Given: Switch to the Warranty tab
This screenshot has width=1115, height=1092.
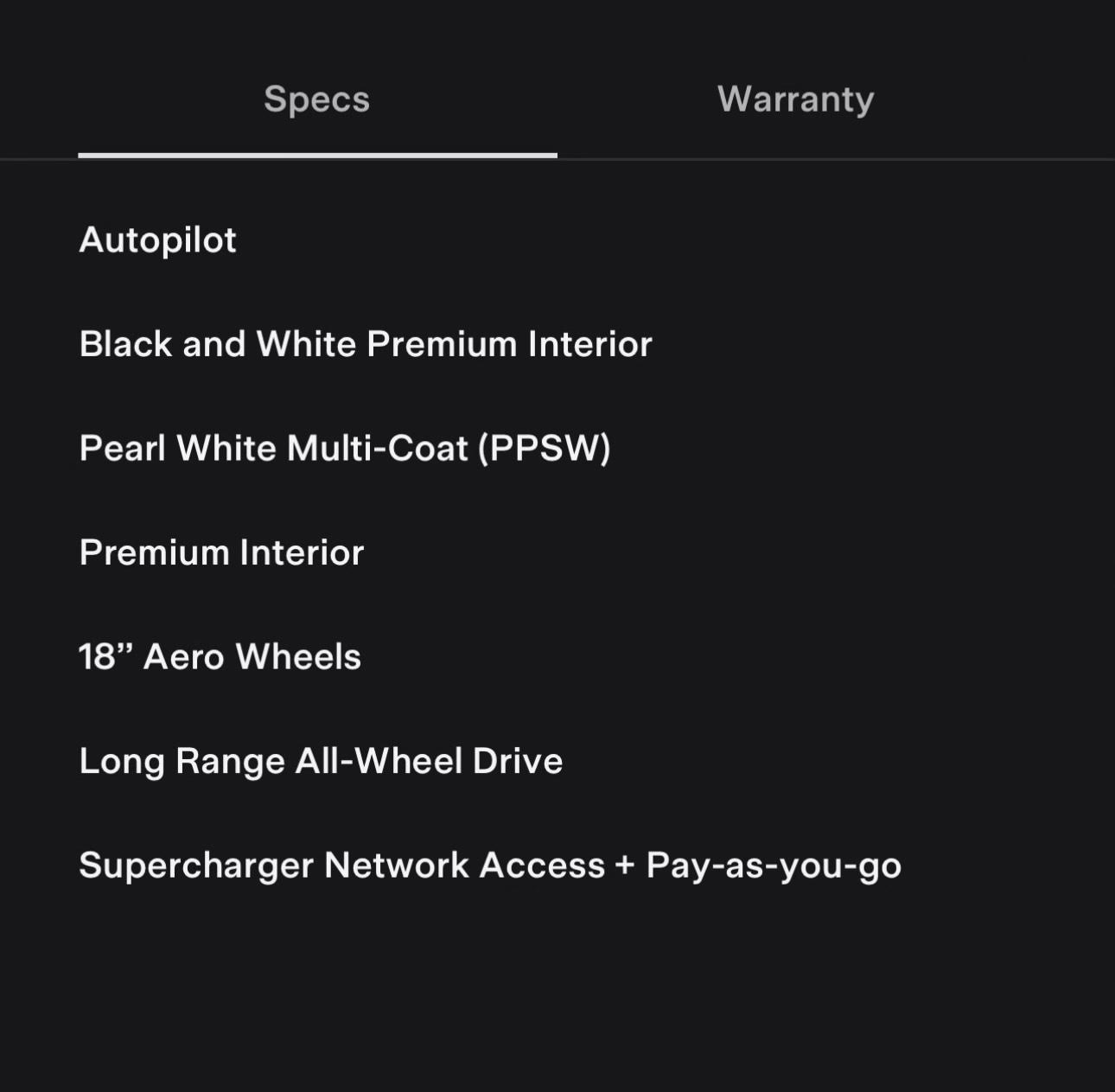Looking at the screenshot, I should [x=795, y=99].
